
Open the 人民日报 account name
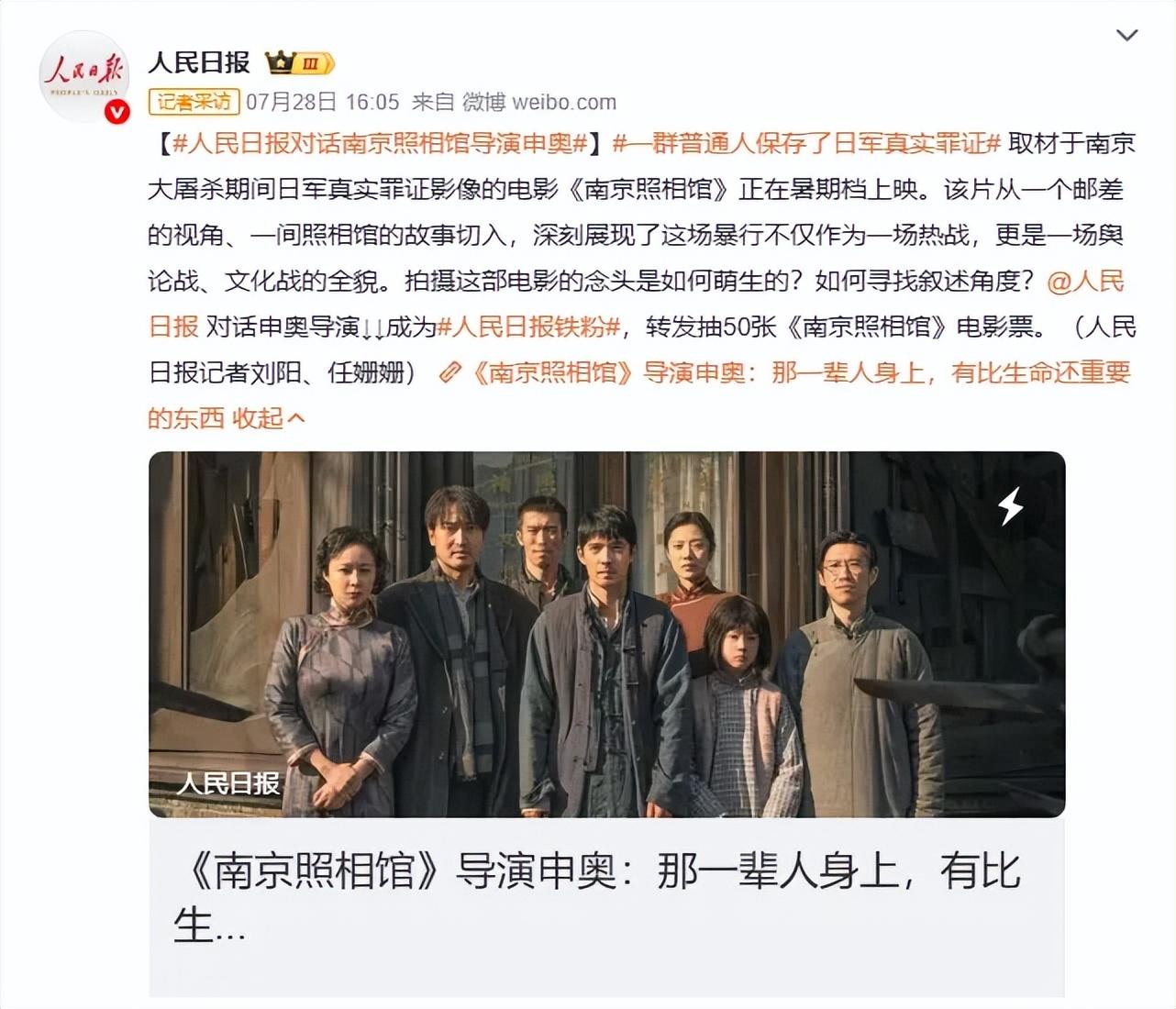pos(199,62)
